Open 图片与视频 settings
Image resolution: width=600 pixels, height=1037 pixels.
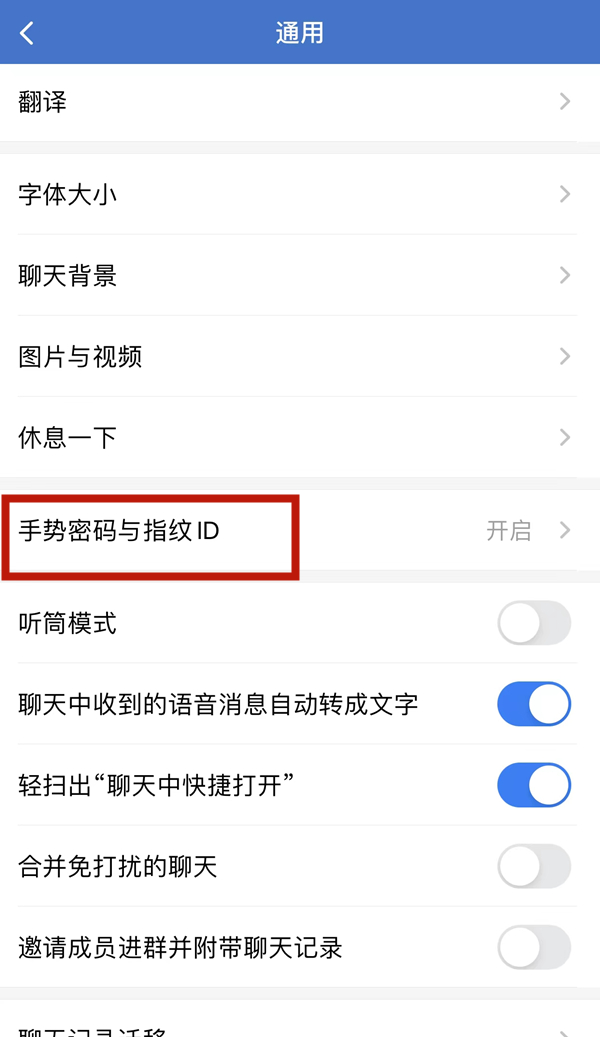(298, 356)
